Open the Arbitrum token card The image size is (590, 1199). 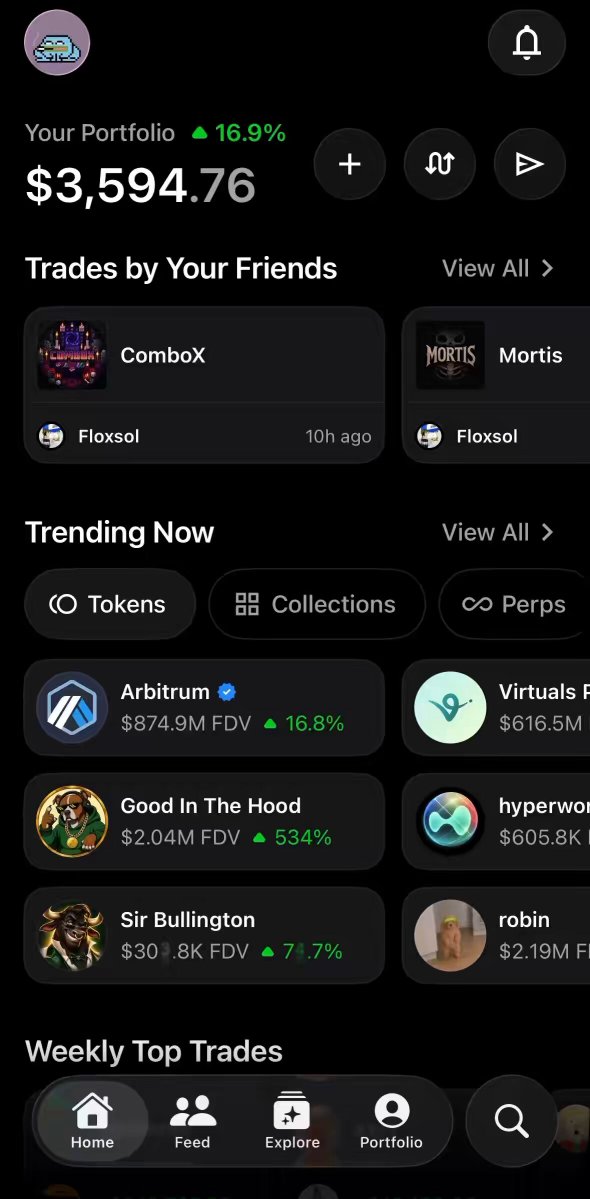pyautogui.click(x=204, y=707)
